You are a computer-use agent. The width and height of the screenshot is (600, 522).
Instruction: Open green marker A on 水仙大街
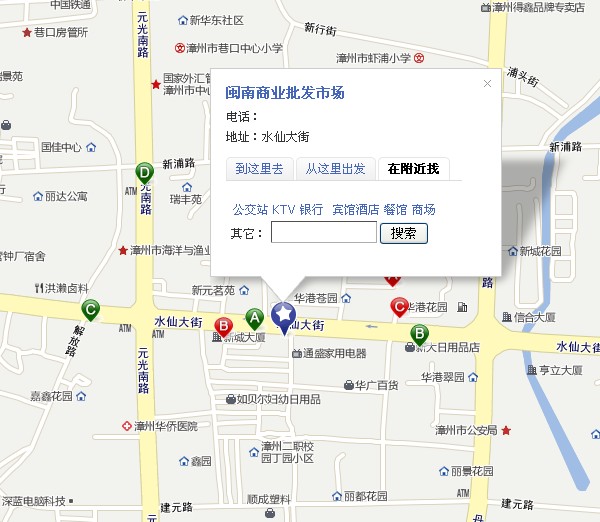coord(255,318)
